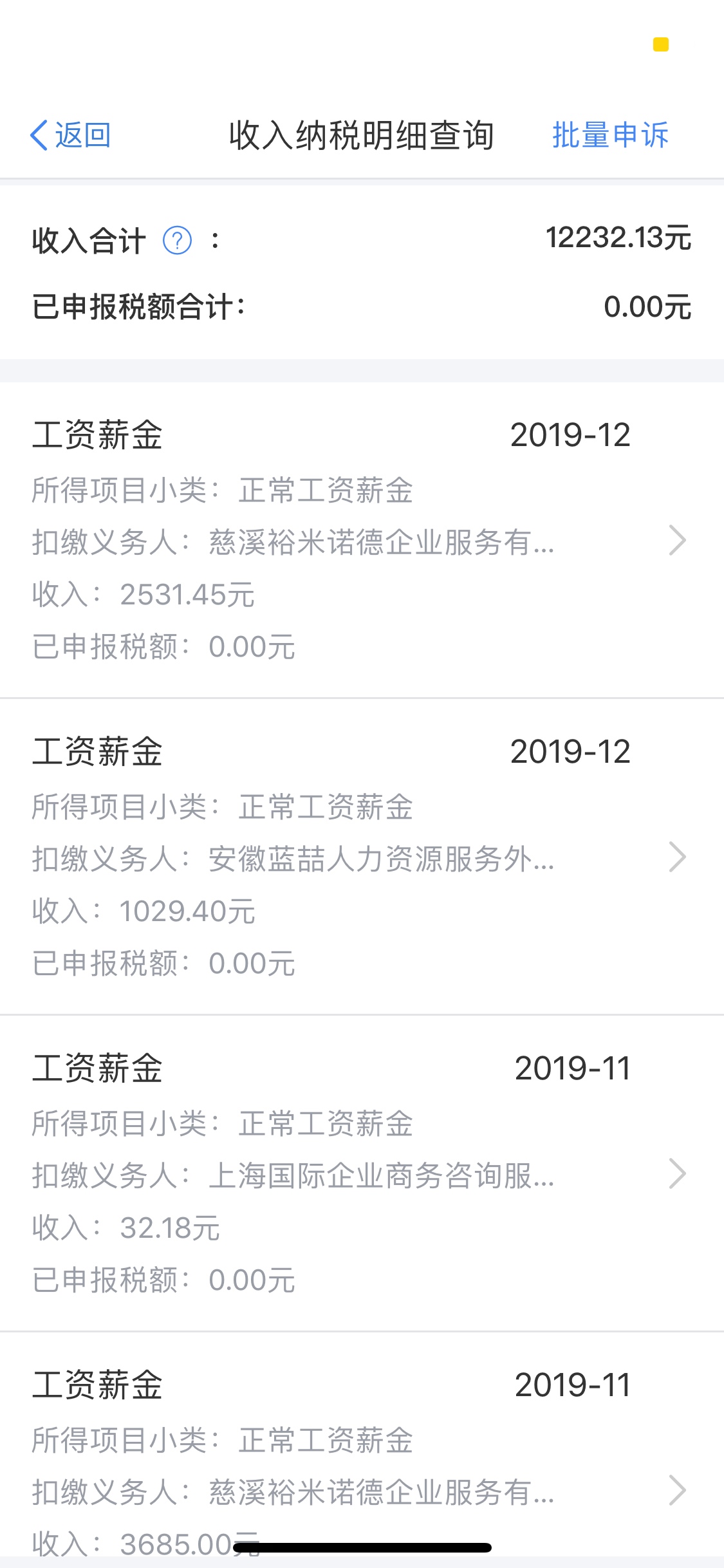Open the 2019-12 record with income 2531.45元
The height and width of the screenshot is (1568, 724).
coord(362,540)
